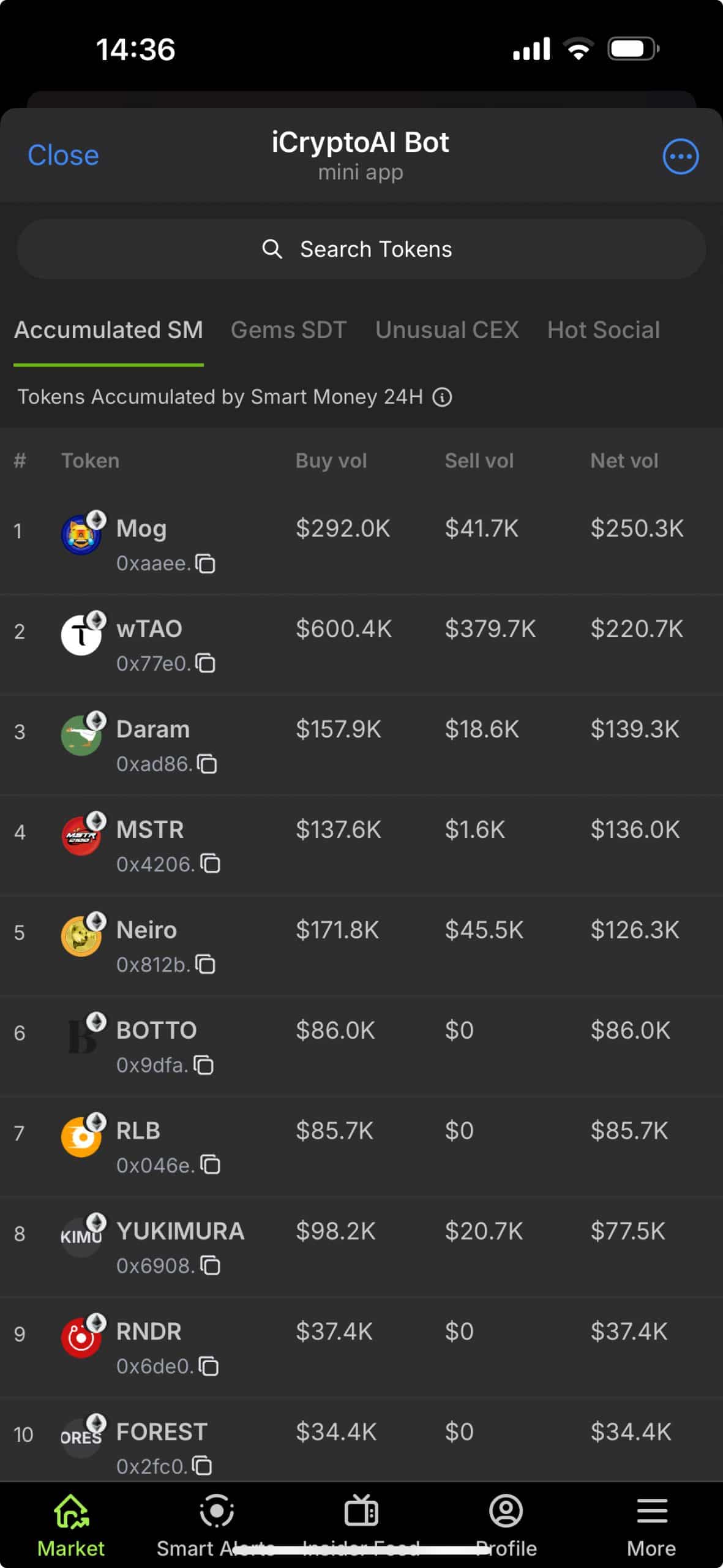Screen dimensions: 723x1568
Task: Copy the RNDR contract address
Action: [209, 1366]
